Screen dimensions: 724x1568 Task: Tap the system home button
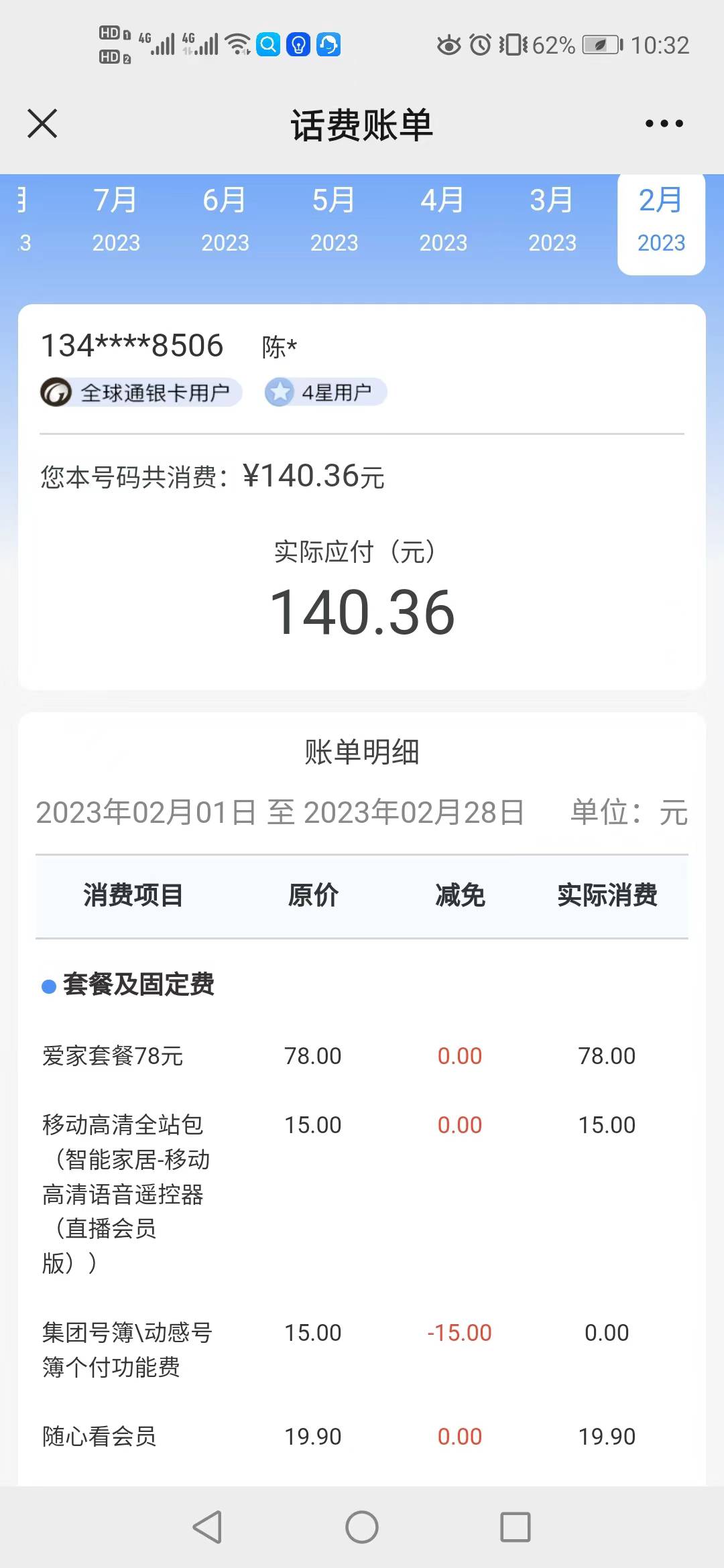tap(362, 1528)
